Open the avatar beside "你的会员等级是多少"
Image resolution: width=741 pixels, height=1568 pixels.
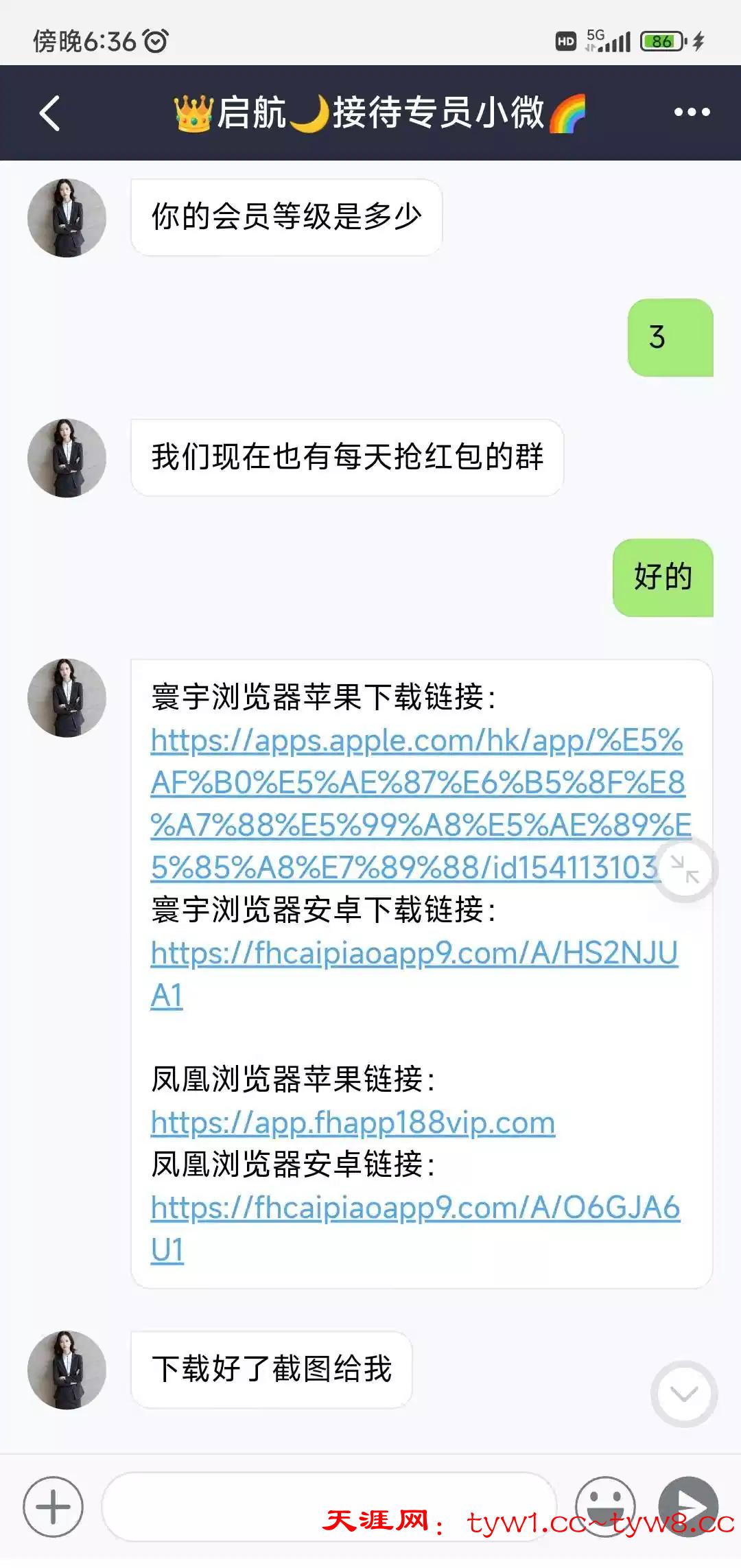(x=67, y=218)
